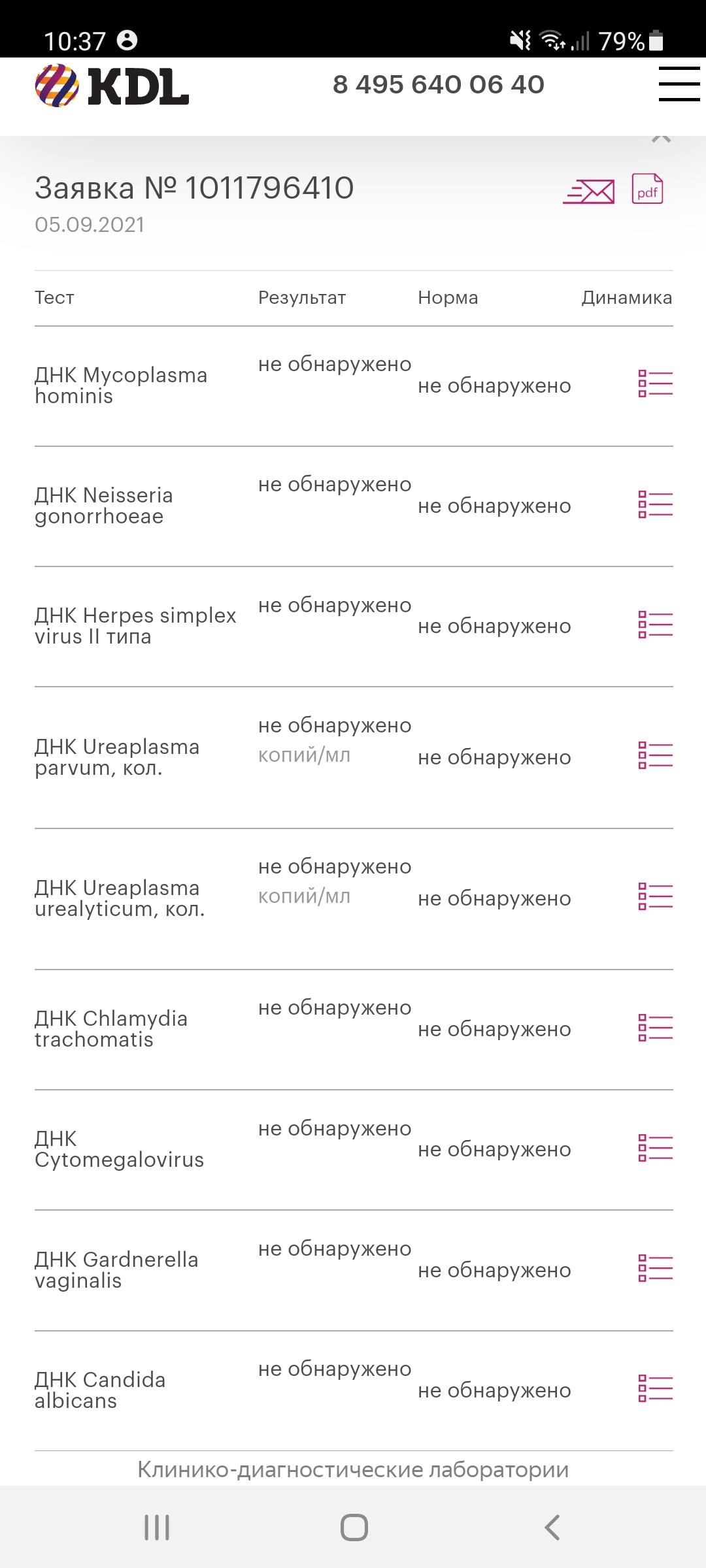Open dynamics for Chlamydia trachomatis
Viewport: 706px width, 1568px height.
(x=655, y=1027)
